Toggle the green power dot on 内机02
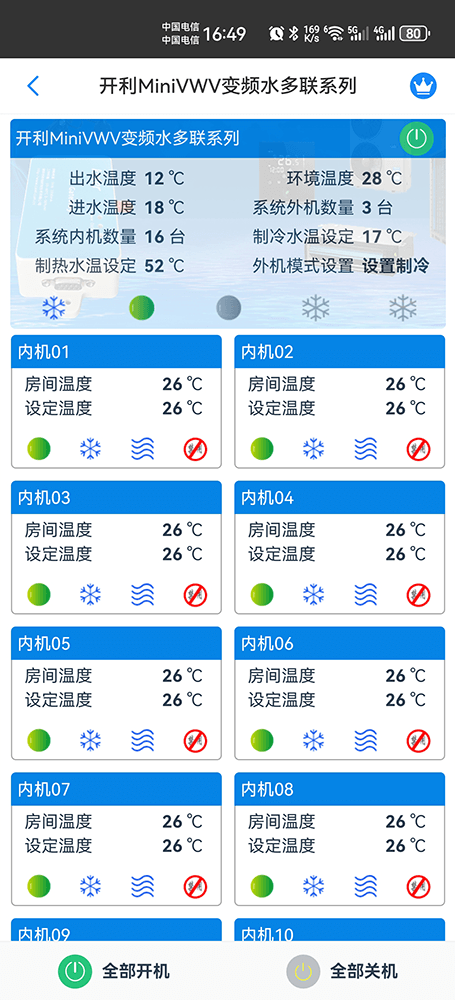This screenshot has height=1000, width=455. point(262,449)
